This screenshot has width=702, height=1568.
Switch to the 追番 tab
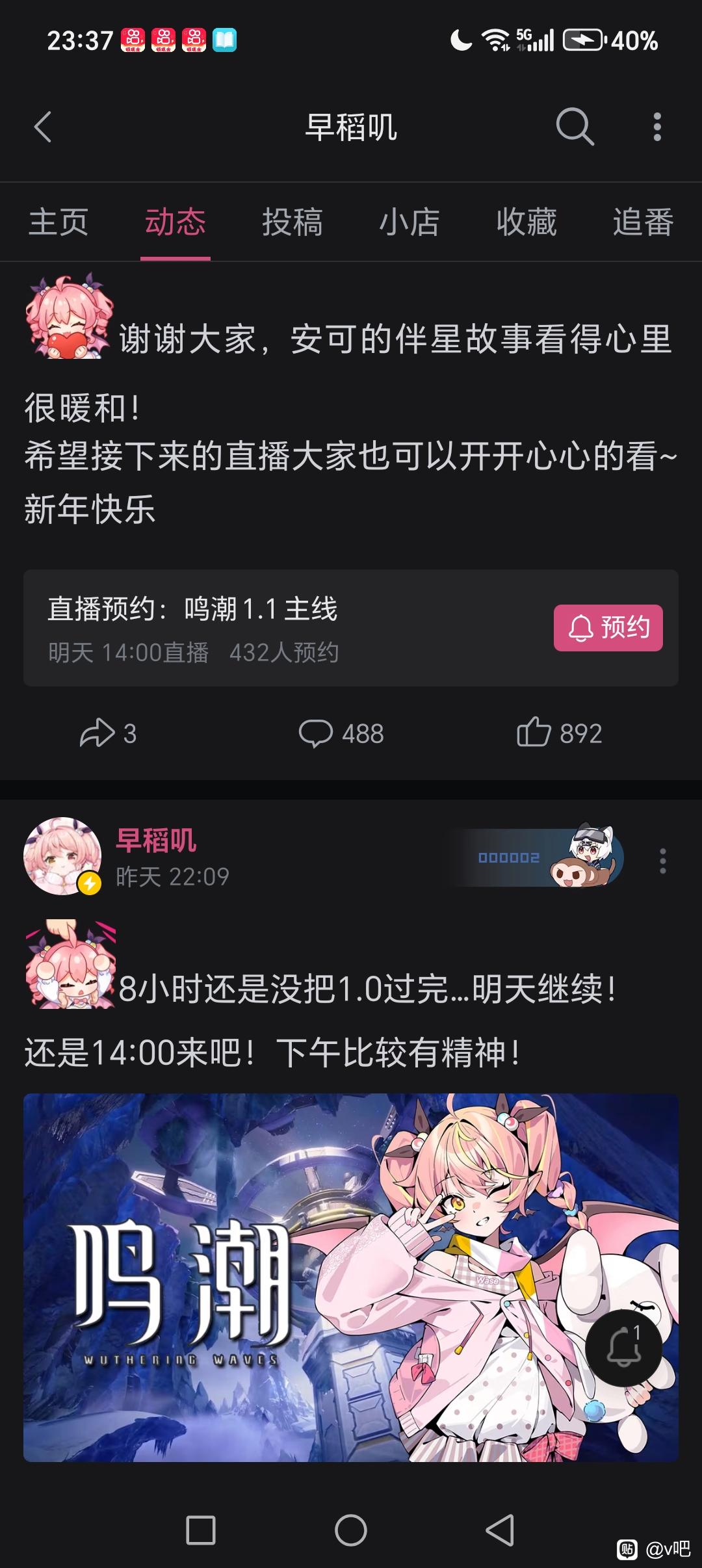[642, 222]
